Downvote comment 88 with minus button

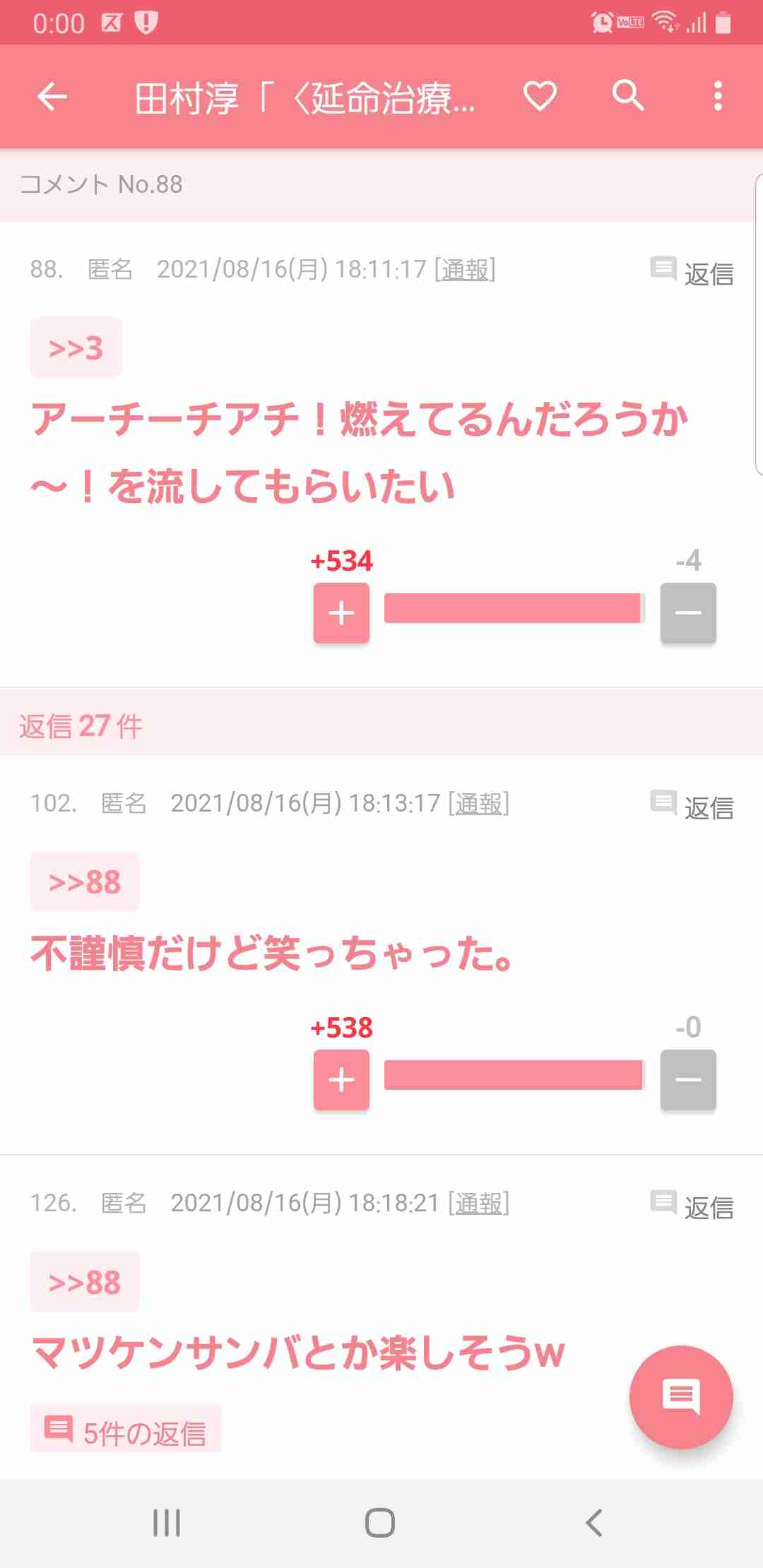click(x=688, y=612)
